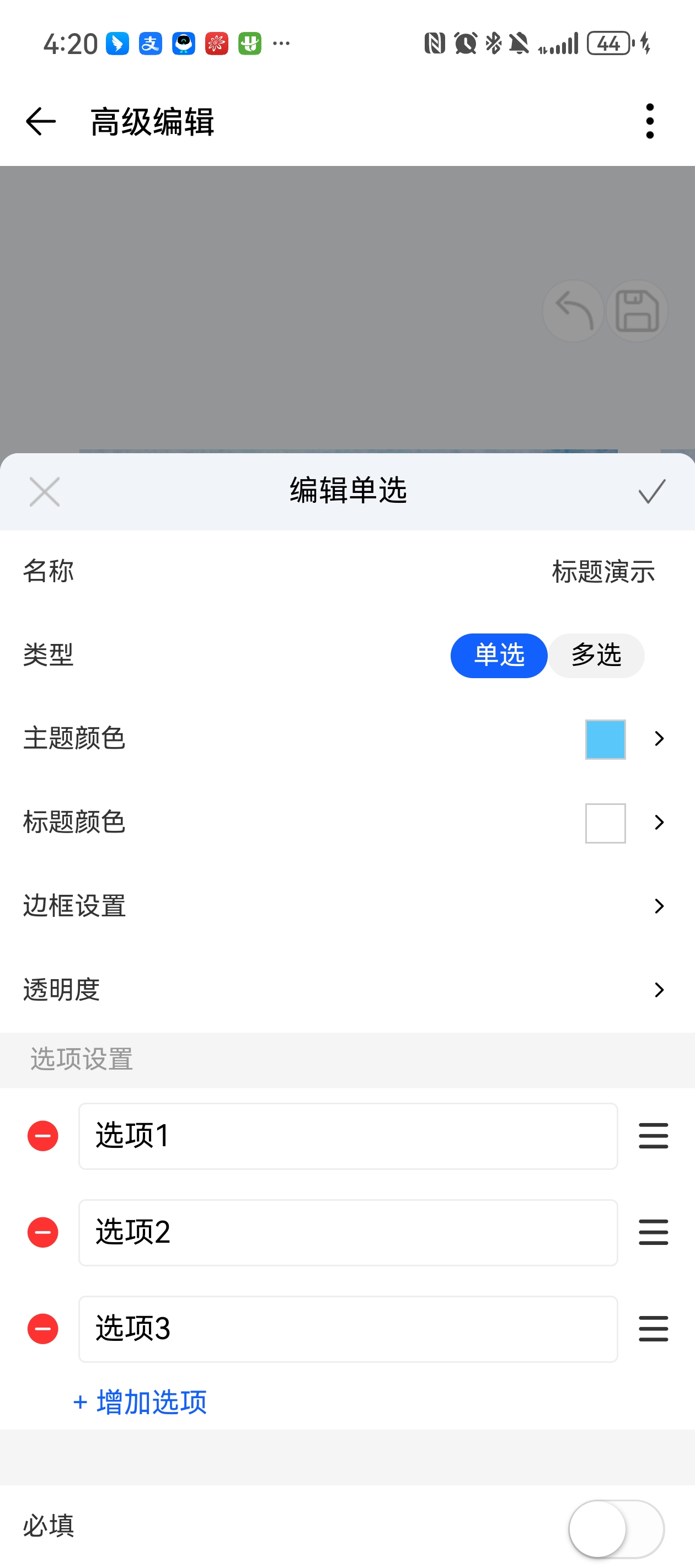
Task: Edit the 选项1 text field
Action: pos(347,1136)
